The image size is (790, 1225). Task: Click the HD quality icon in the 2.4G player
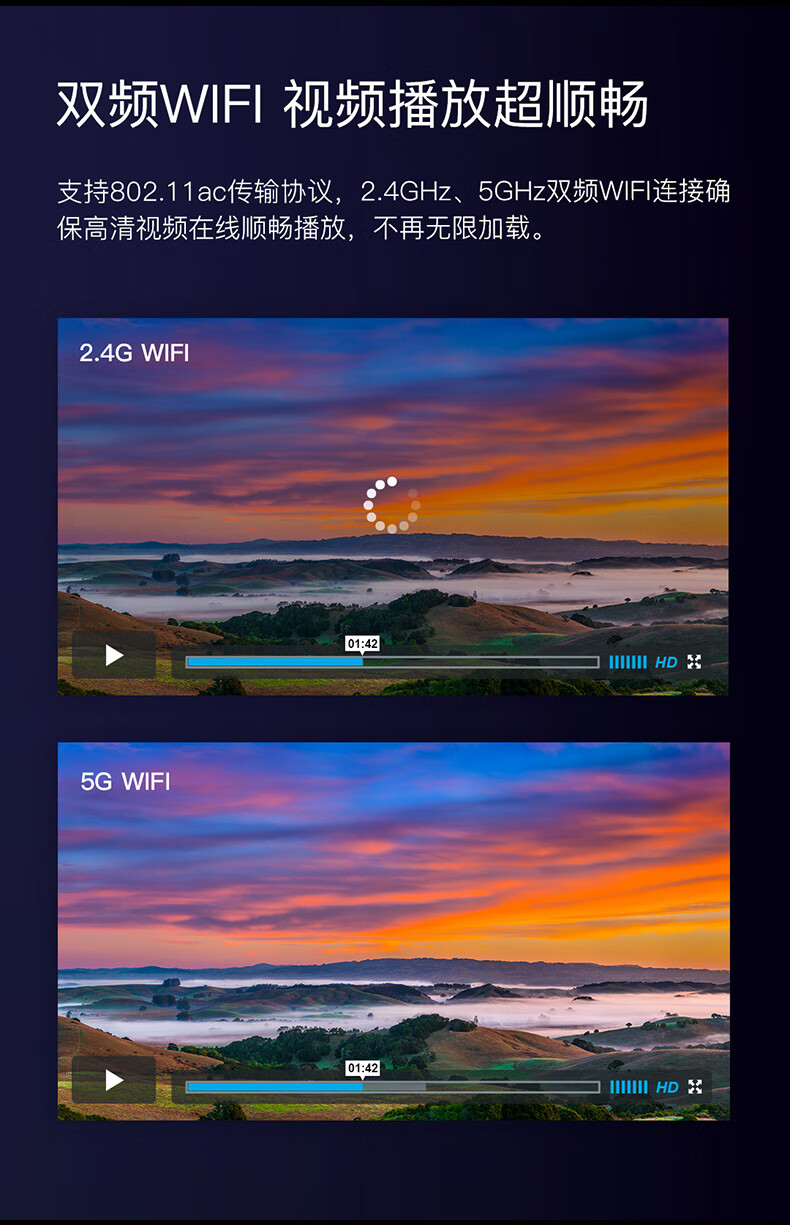click(667, 661)
